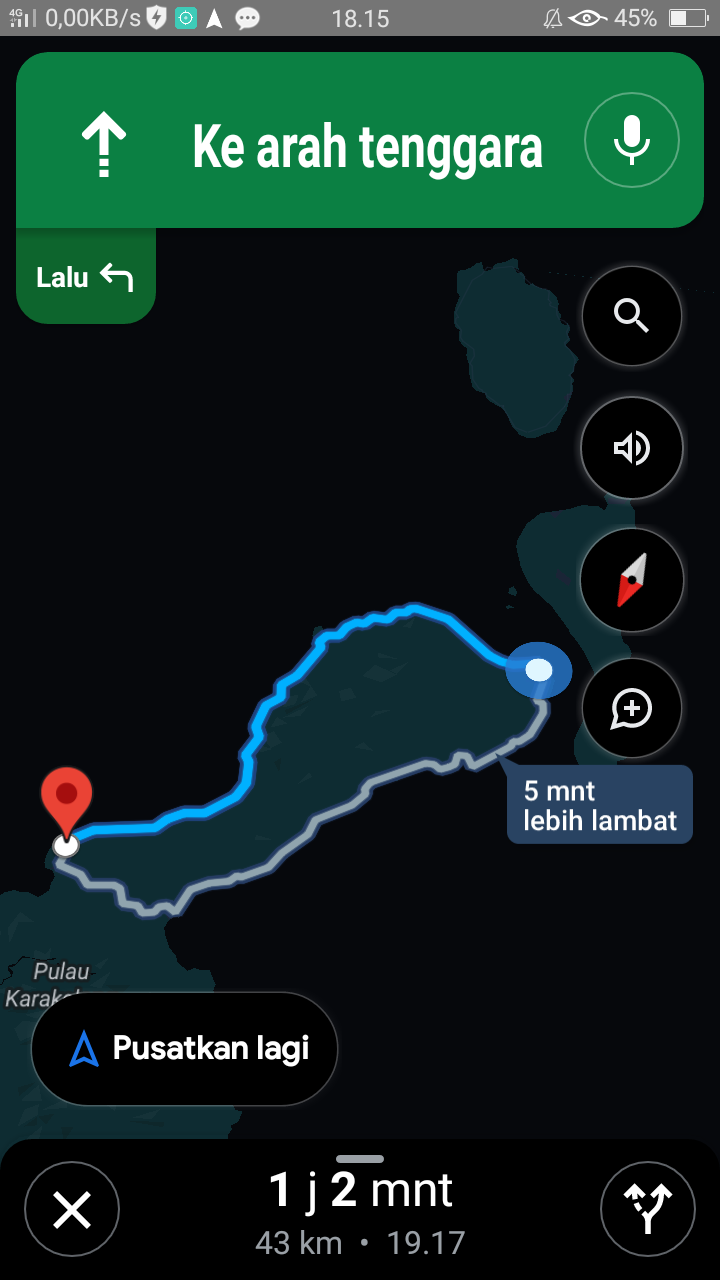The height and width of the screenshot is (1280, 720).
Task: Select the 5 mnt lebih lambat route
Action: click(x=599, y=805)
